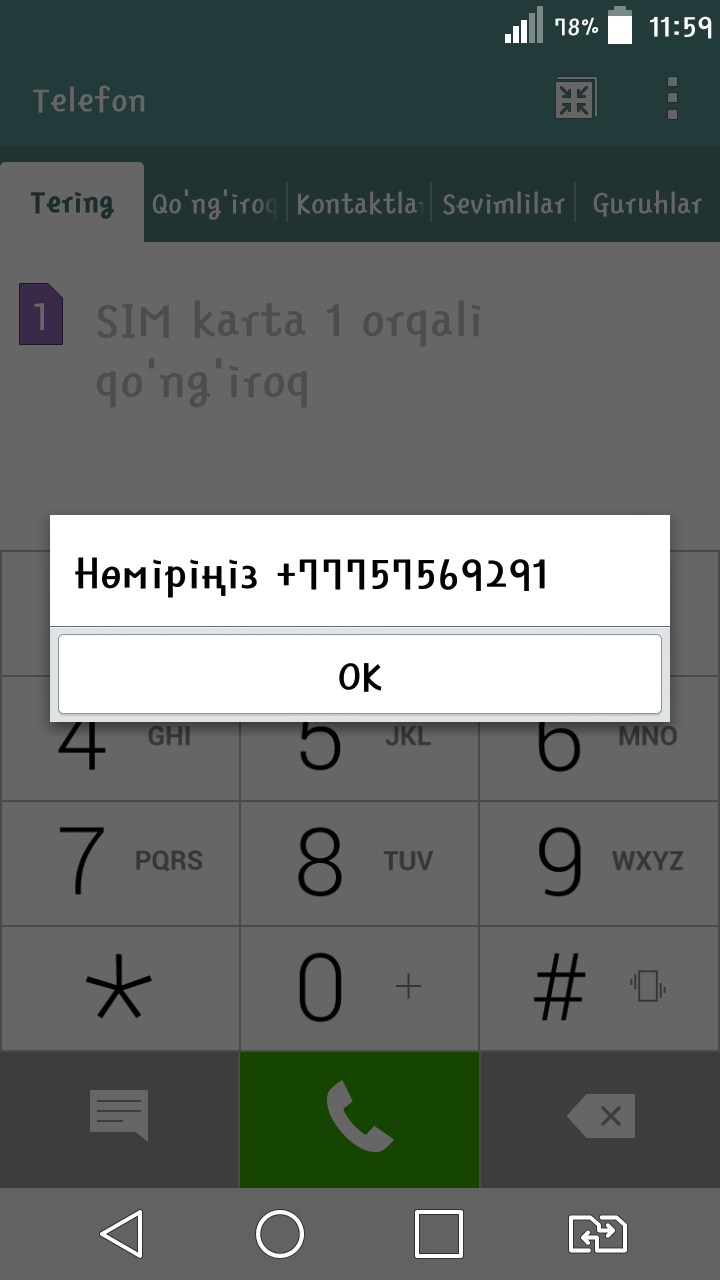Tap the minimize dialer icon
The height and width of the screenshot is (1280, 720).
coord(576,98)
